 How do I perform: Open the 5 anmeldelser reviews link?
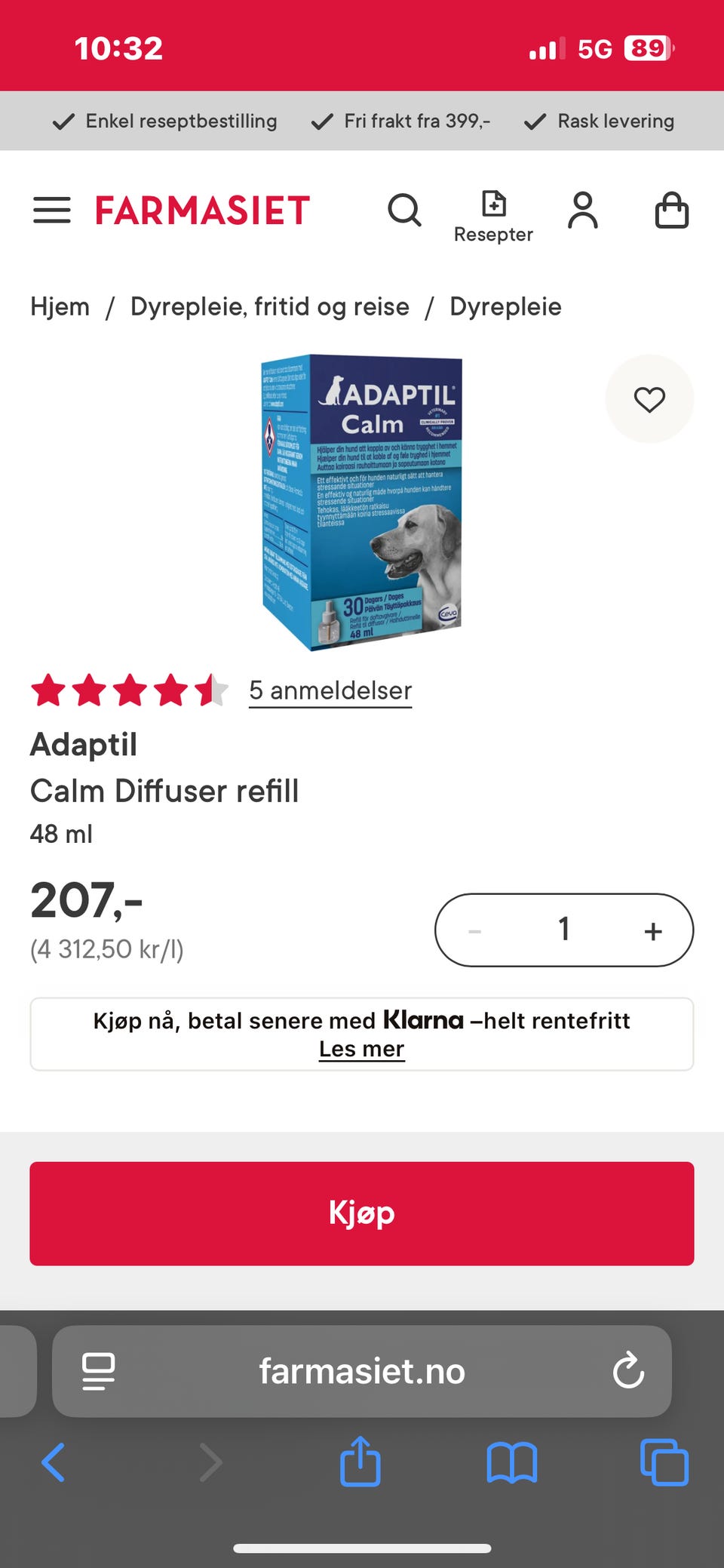pos(330,690)
